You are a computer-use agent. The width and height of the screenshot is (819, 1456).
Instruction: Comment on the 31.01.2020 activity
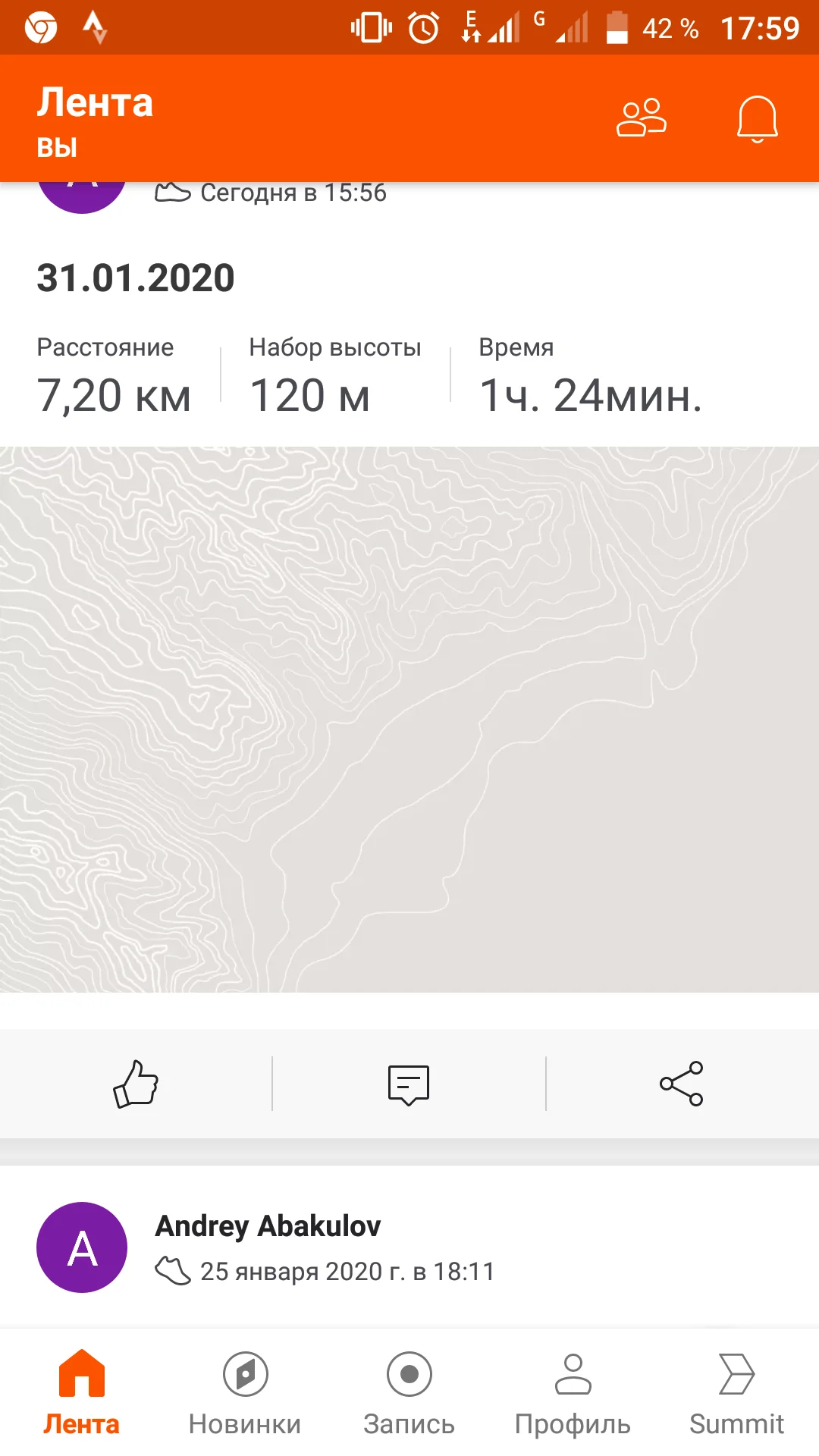(x=409, y=1084)
